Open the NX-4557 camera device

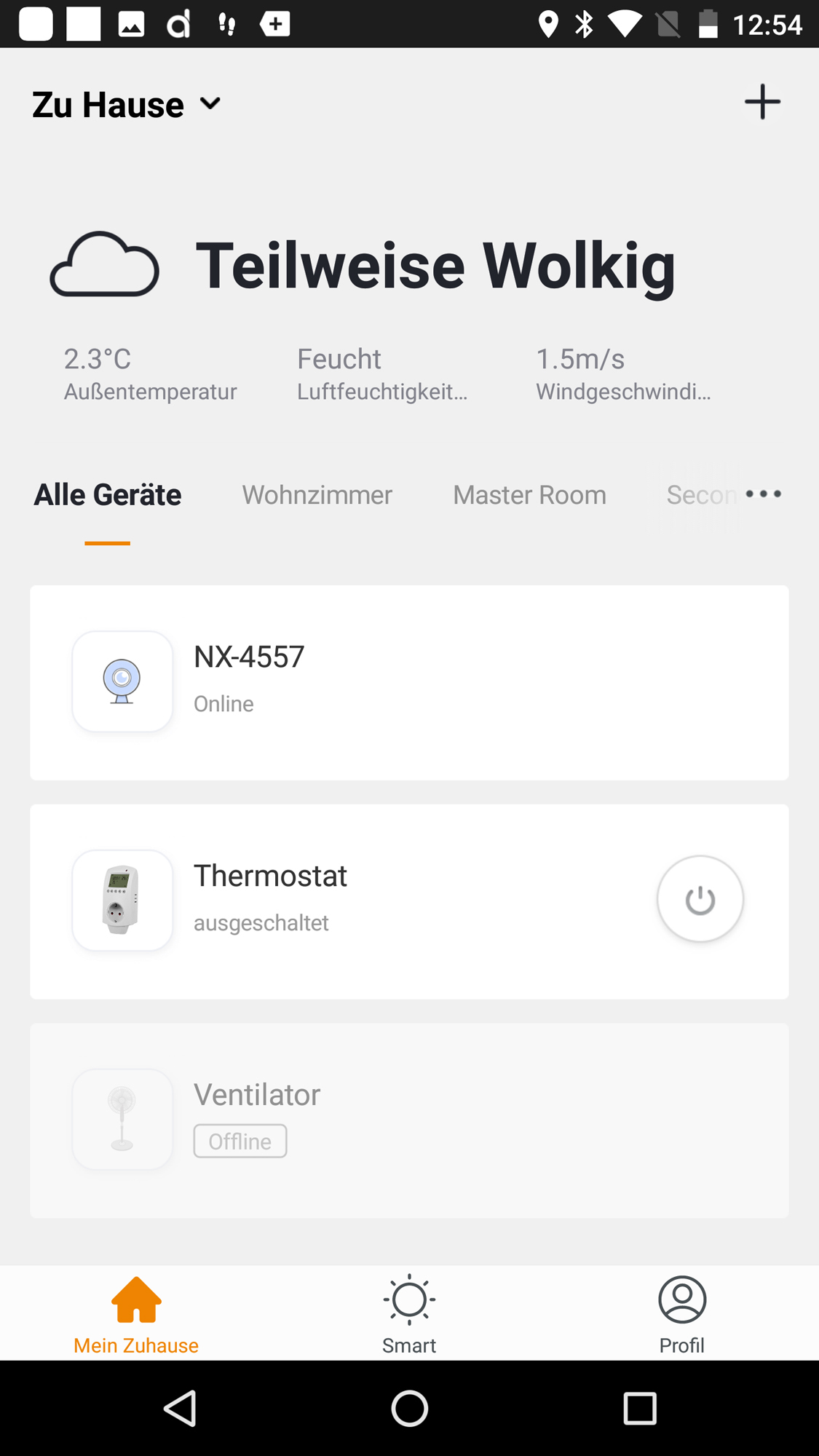click(408, 682)
